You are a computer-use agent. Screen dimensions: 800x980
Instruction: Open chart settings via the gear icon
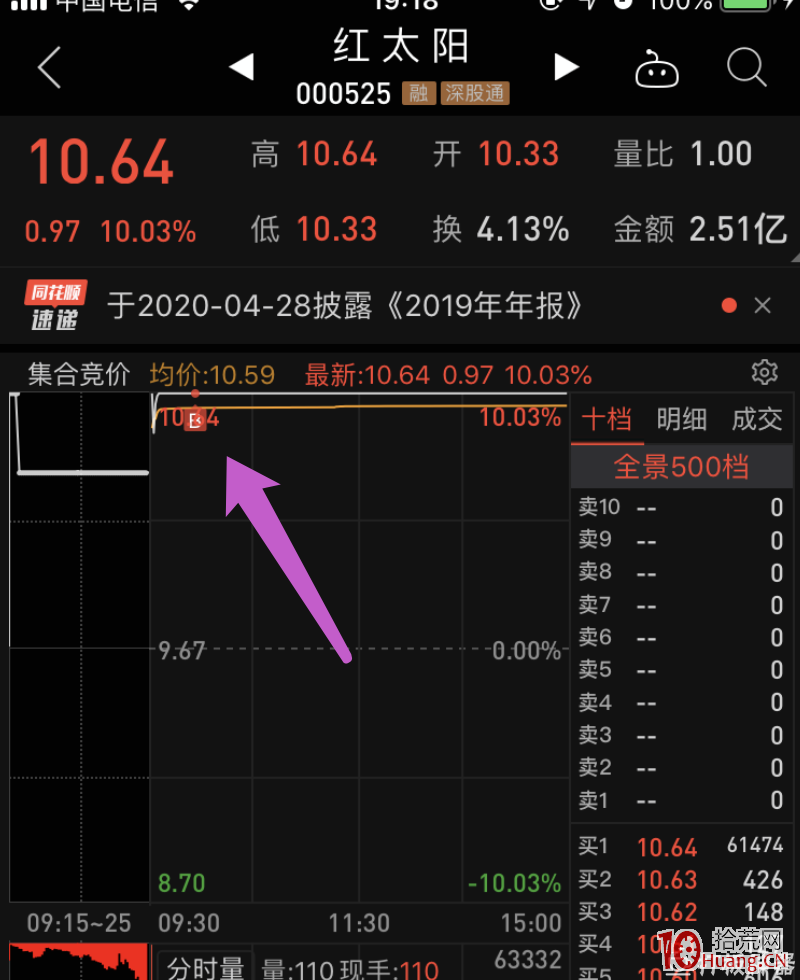pos(764,371)
